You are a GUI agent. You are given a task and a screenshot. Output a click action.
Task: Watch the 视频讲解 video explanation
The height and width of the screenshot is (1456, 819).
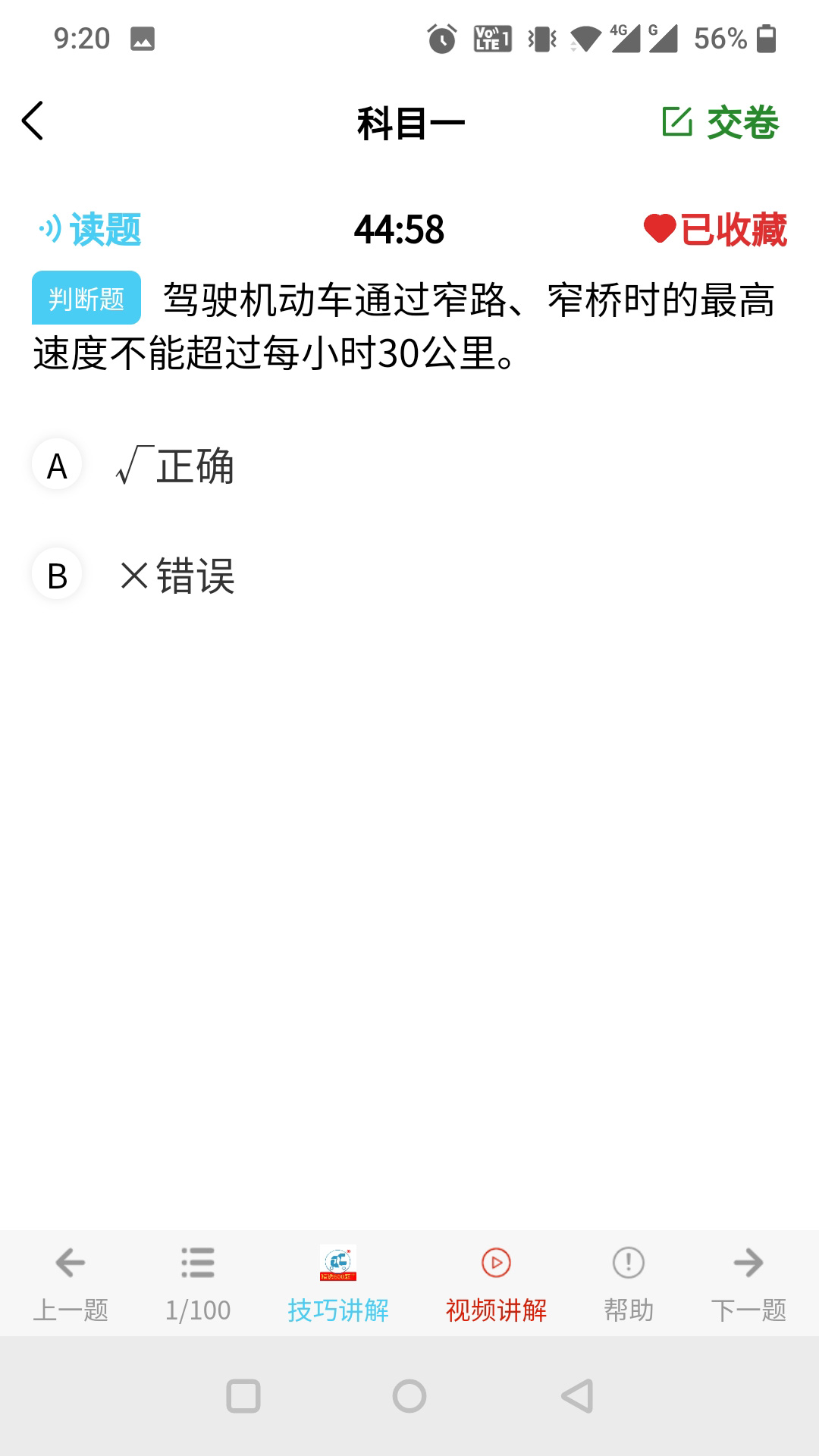pyautogui.click(x=496, y=1283)
